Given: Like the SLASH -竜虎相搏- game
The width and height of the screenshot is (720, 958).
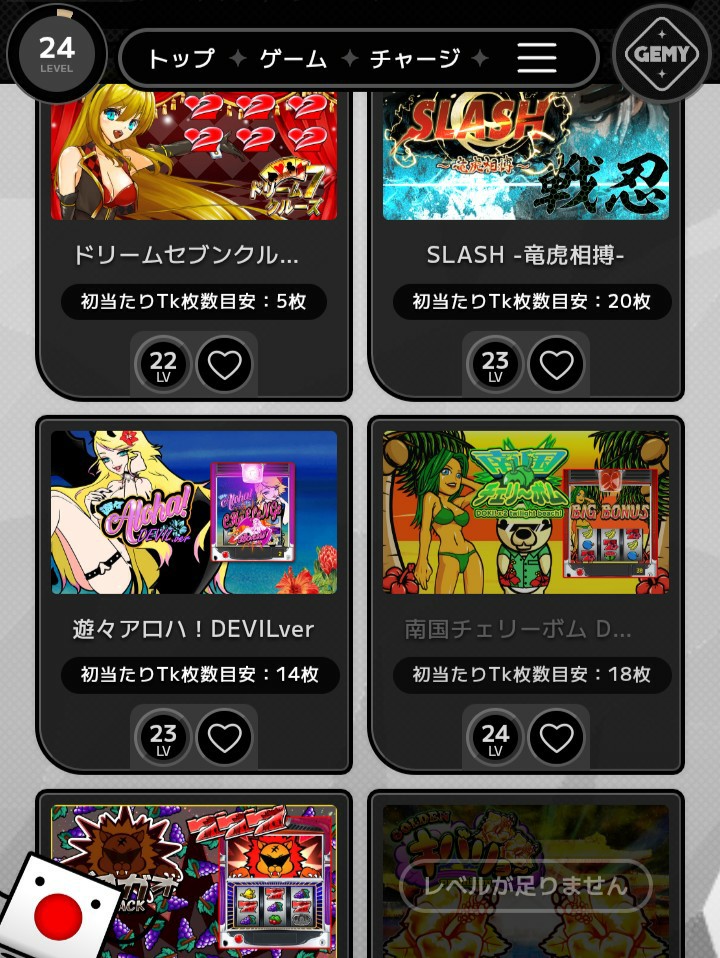Looking at the screenshot, I should point(556,365).
